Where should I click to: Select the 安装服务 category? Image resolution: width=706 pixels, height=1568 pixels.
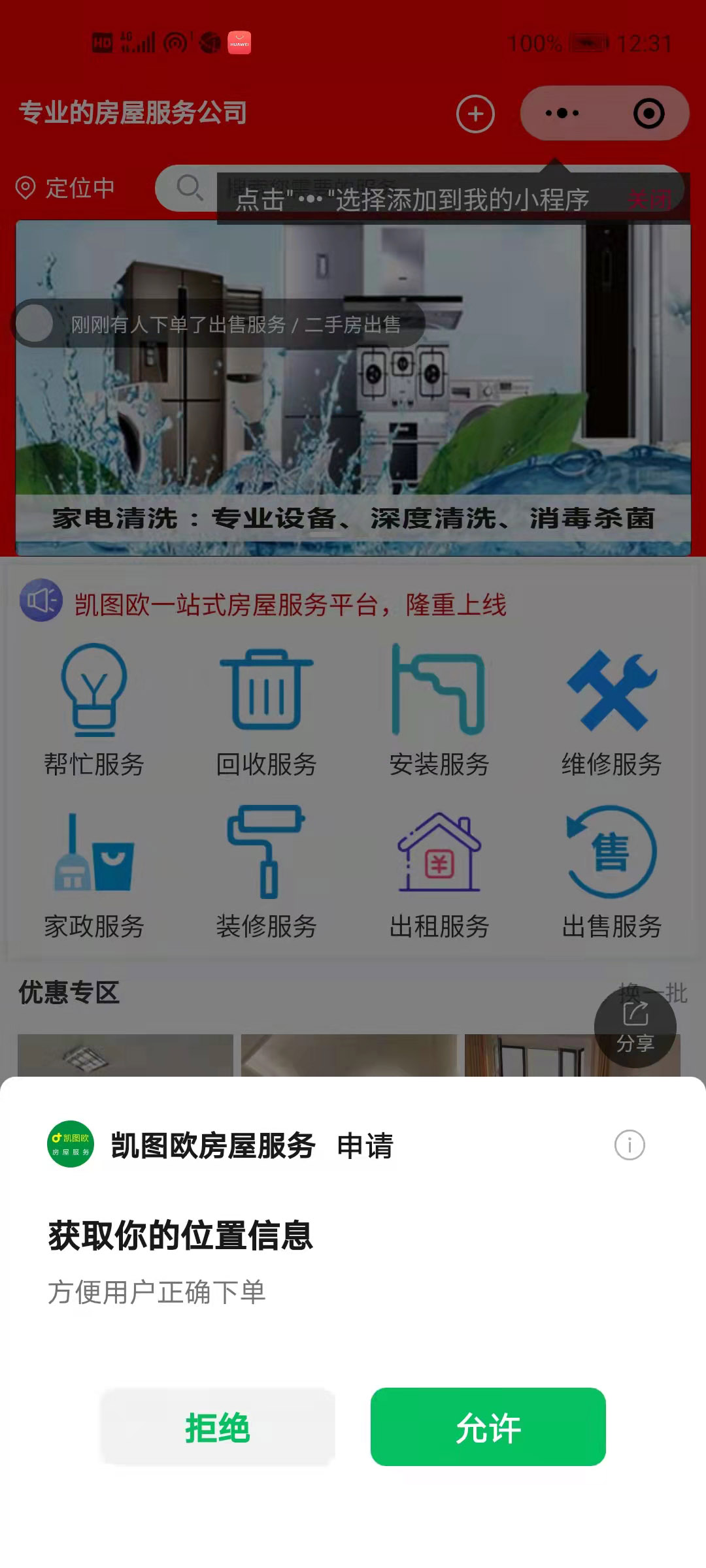pyautogui.click(x=439, y=711)
